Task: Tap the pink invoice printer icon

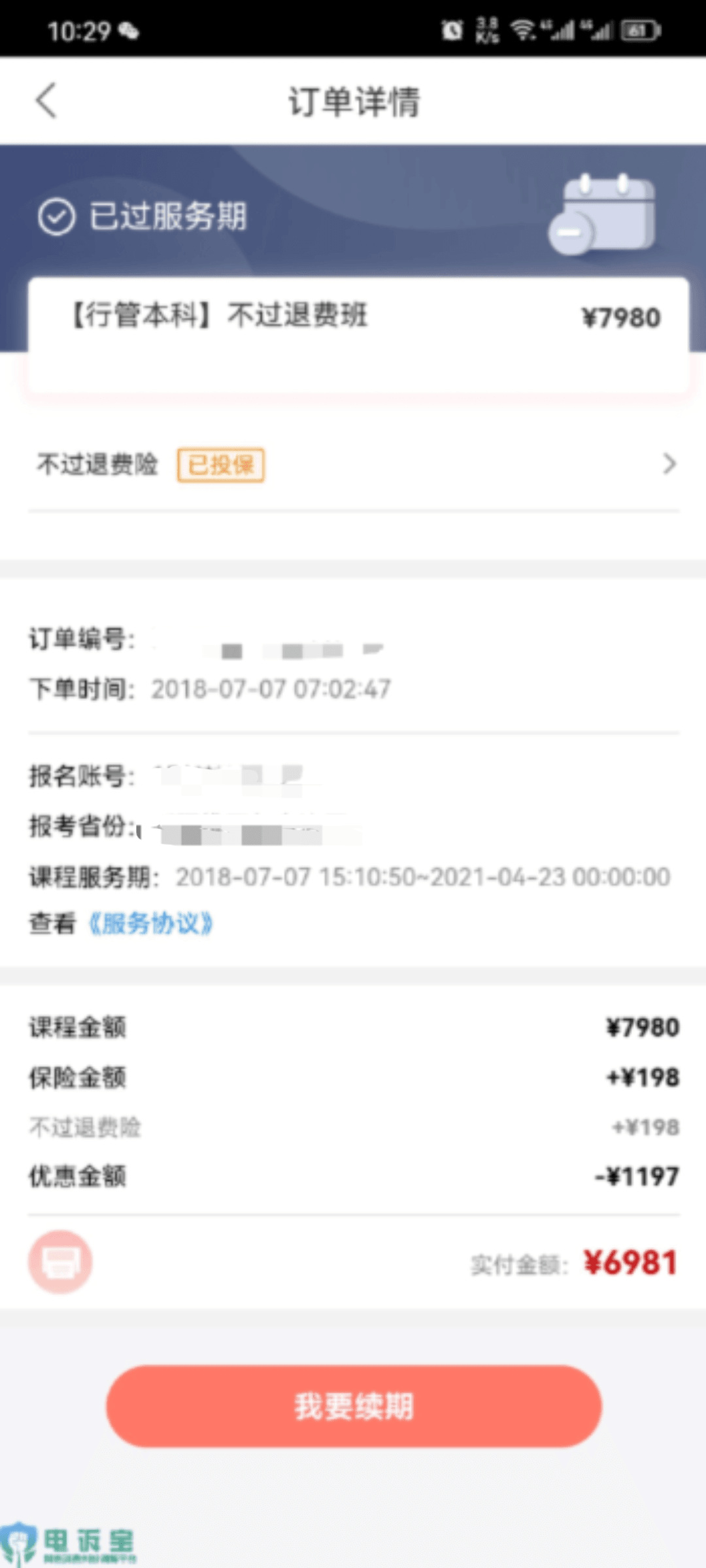Action: tap(60, 1262)
